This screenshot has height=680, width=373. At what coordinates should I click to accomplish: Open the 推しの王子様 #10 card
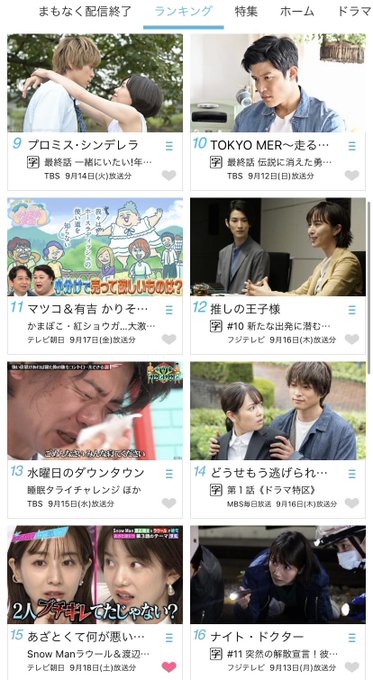[278, 276]
